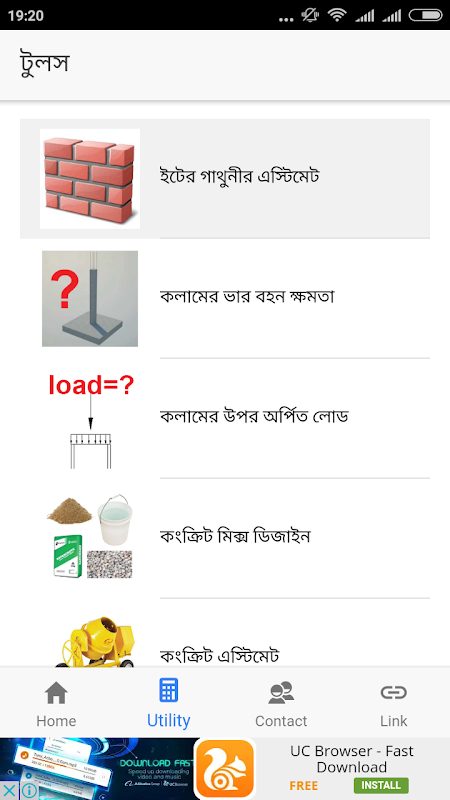Open the Link tab
Screen dimensions: 450x800
point(393,703)
